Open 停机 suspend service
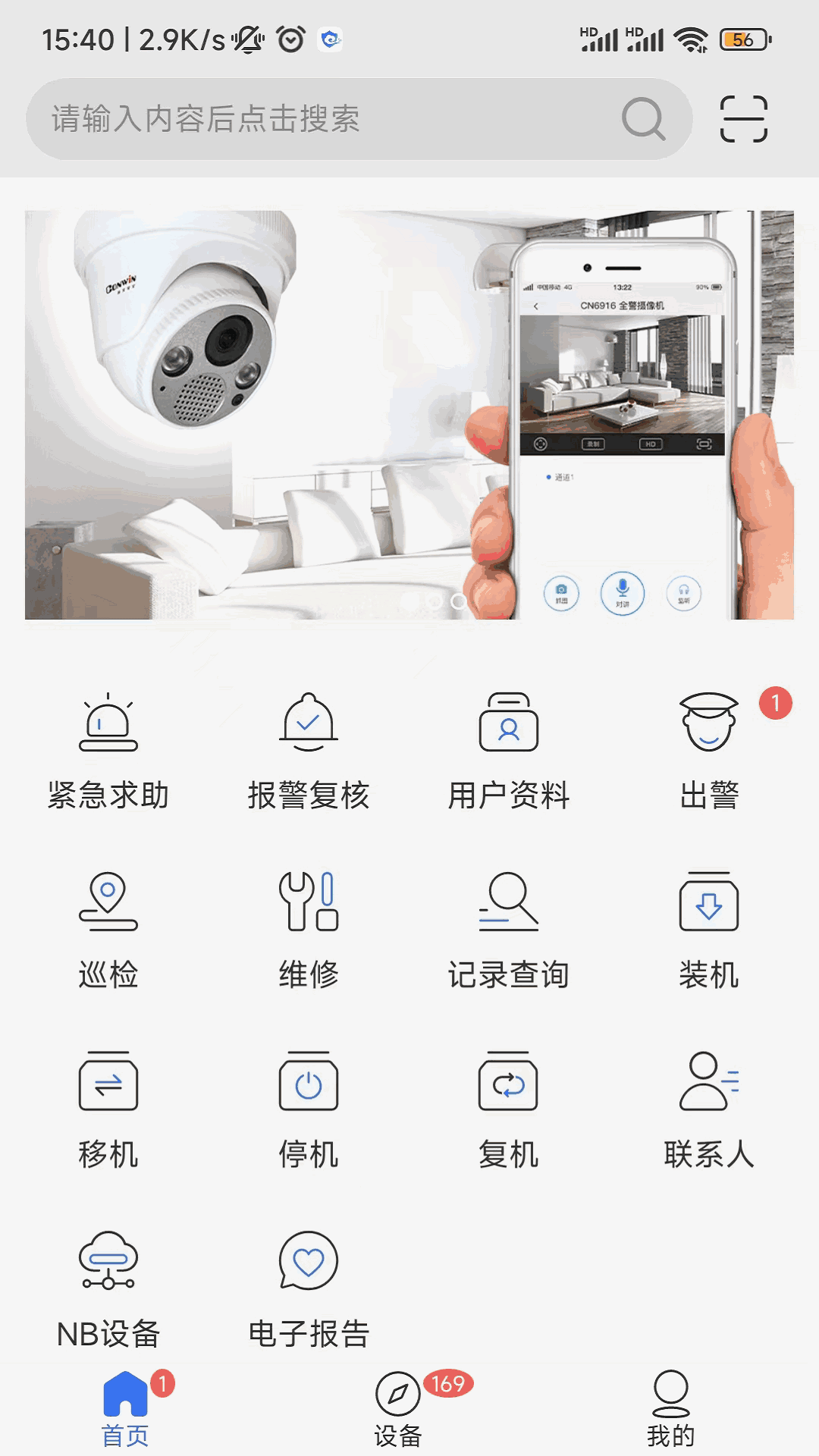The height and width of the screenshot is (1456, 819). [x=309, y=1110]
